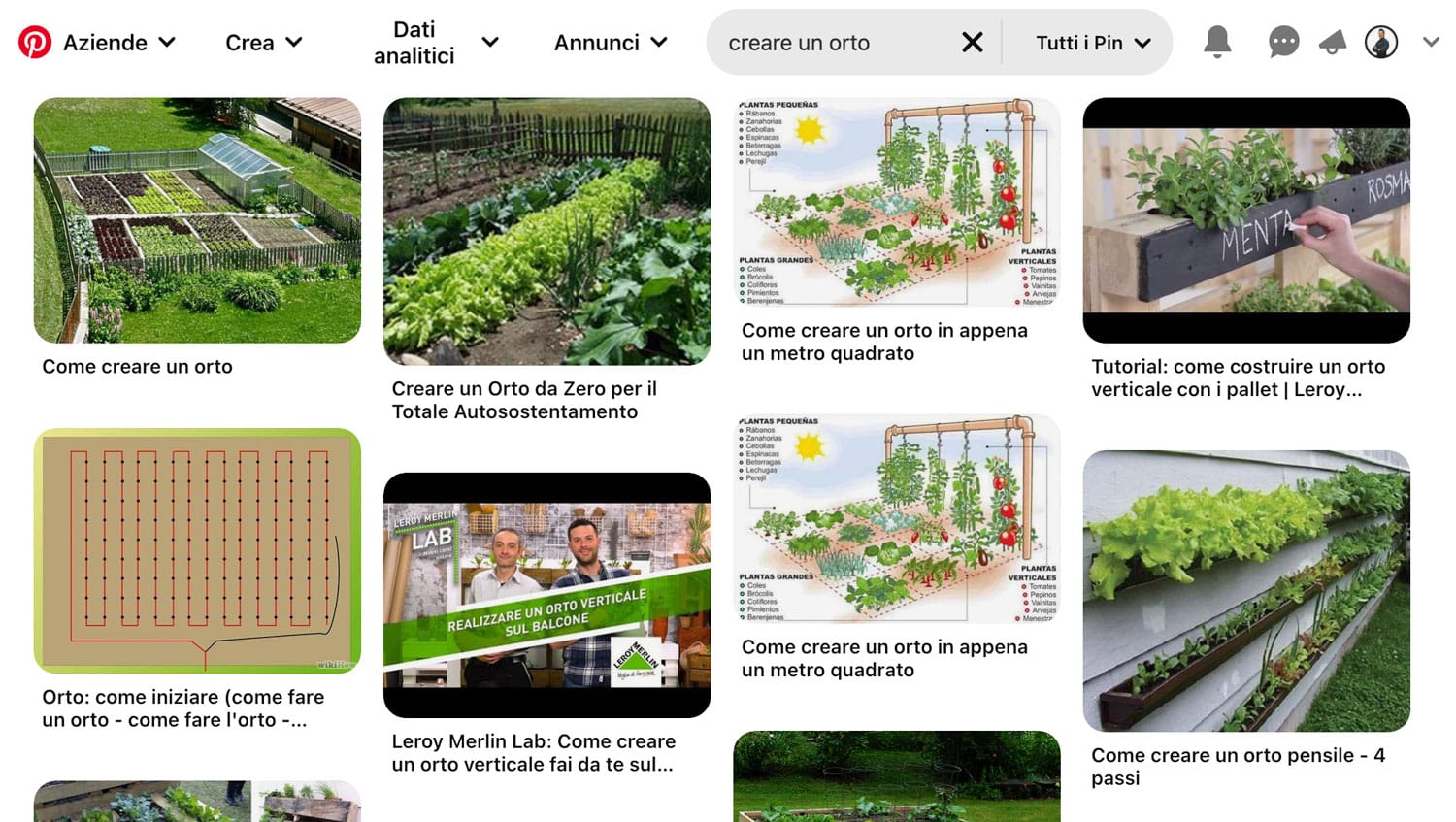Open 'Orto: come iniziare' diagram pin

pos(197,550)
